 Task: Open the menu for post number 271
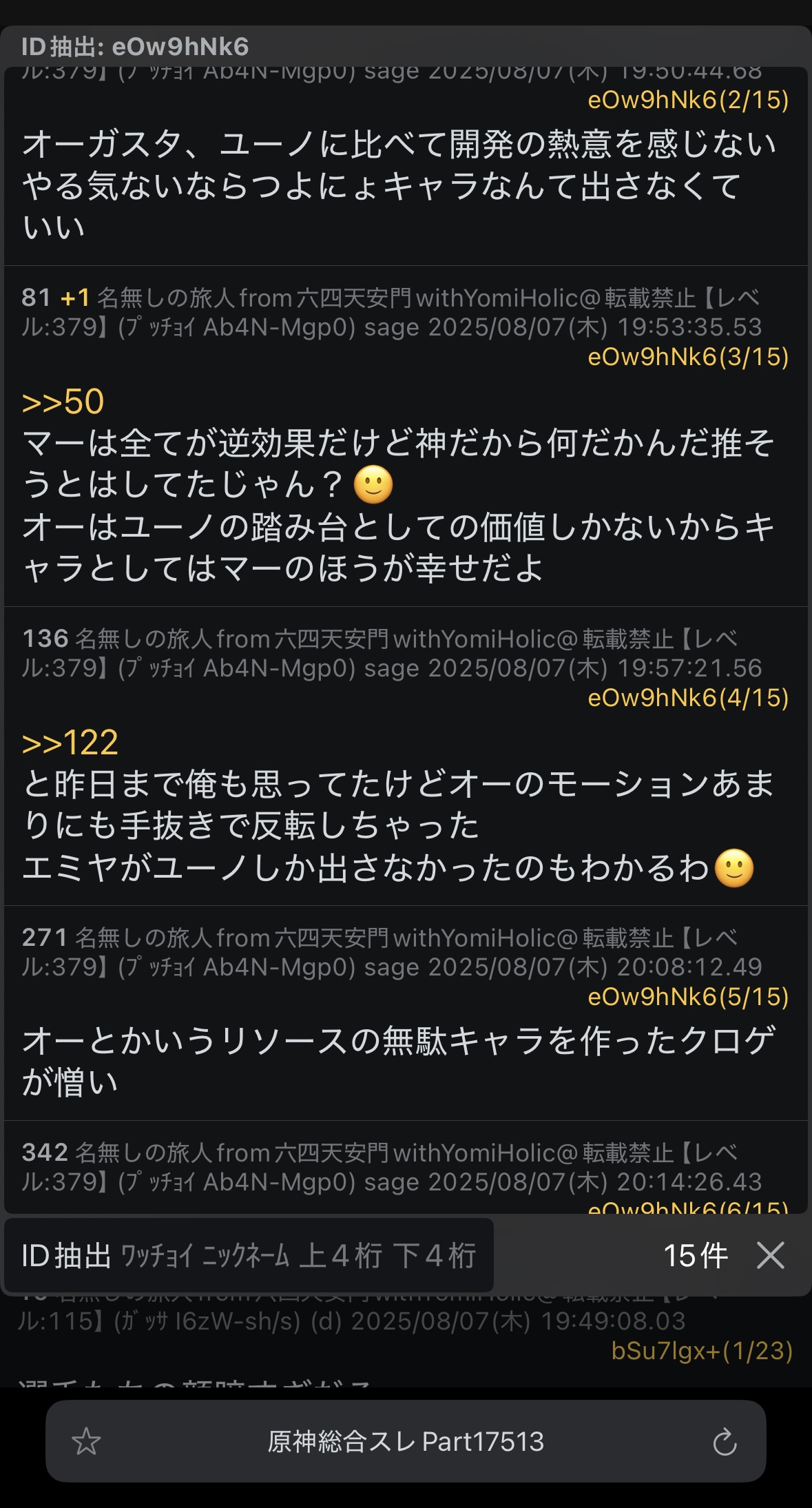[45, 938]
